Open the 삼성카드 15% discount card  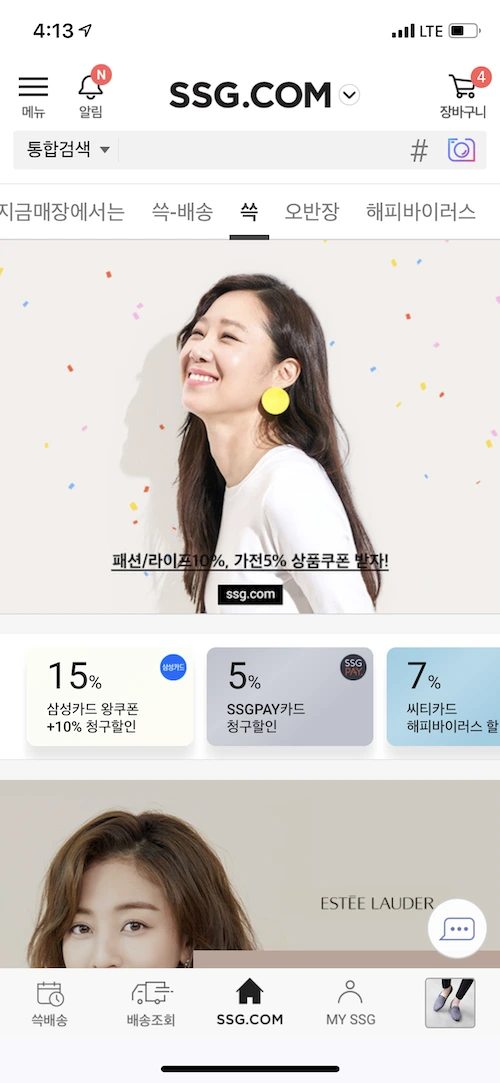tap(110, 696)
